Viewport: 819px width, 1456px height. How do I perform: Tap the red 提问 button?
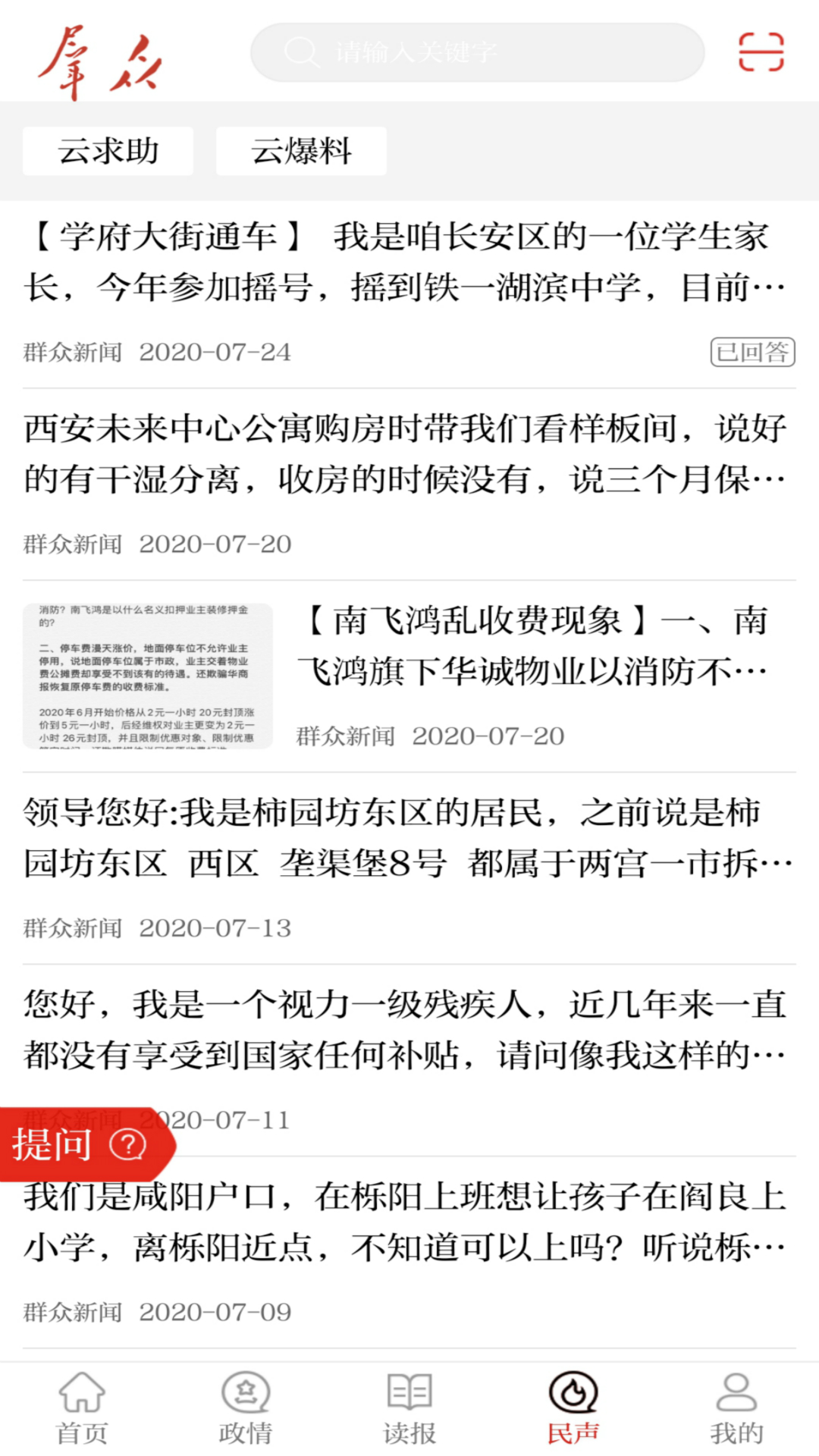coord(85,1144)
